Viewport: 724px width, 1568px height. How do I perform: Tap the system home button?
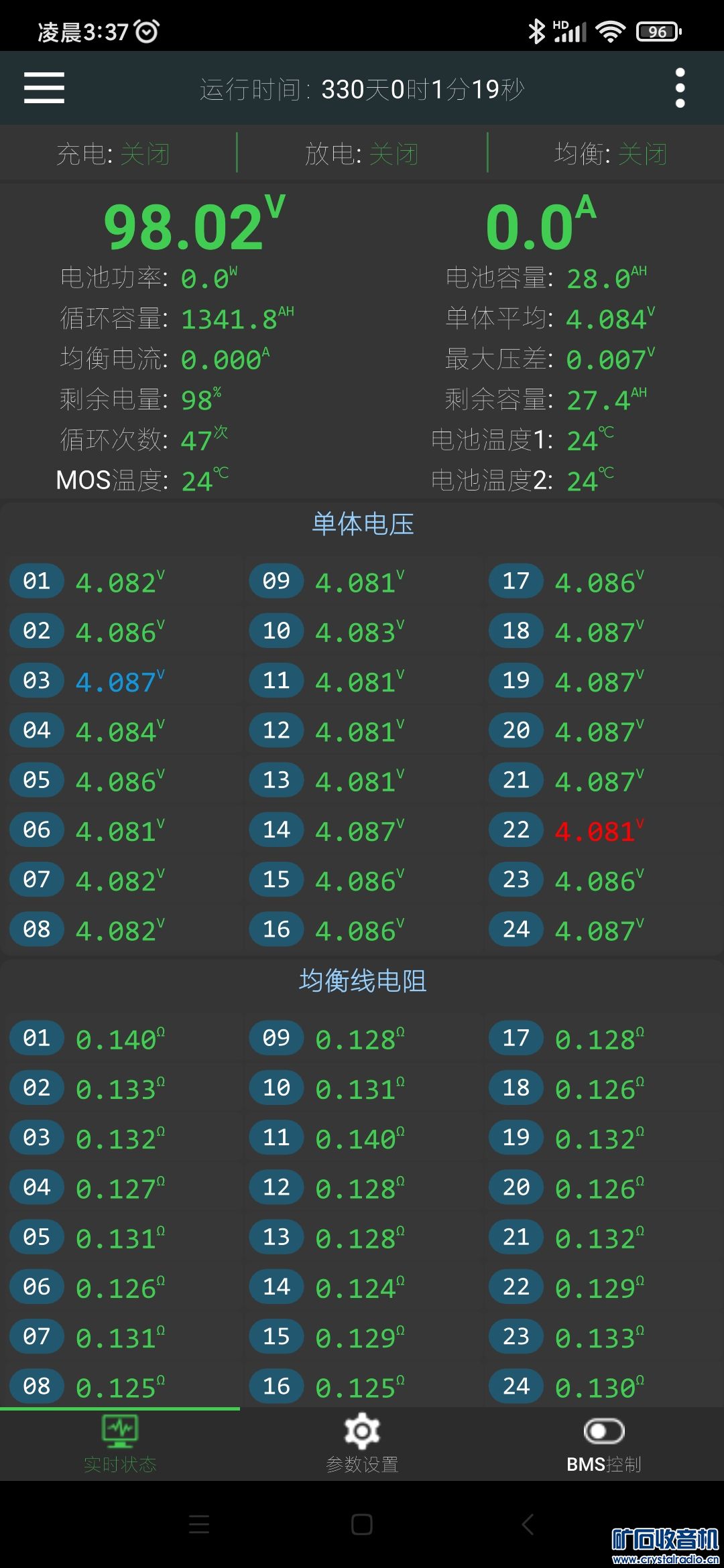coord(362,1524)
